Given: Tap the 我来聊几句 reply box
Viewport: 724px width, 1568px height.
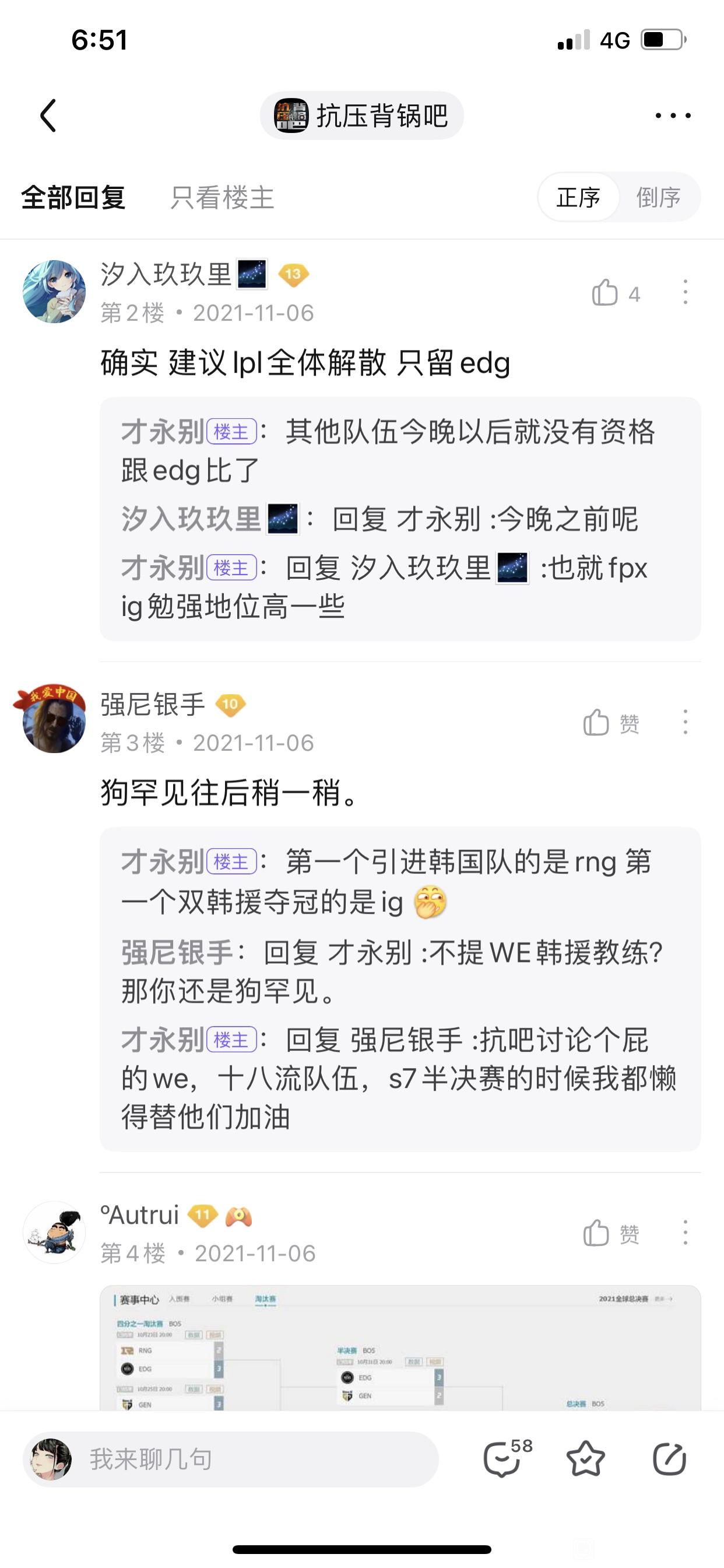Looking at the screenshot, I should pos(231,1459).
